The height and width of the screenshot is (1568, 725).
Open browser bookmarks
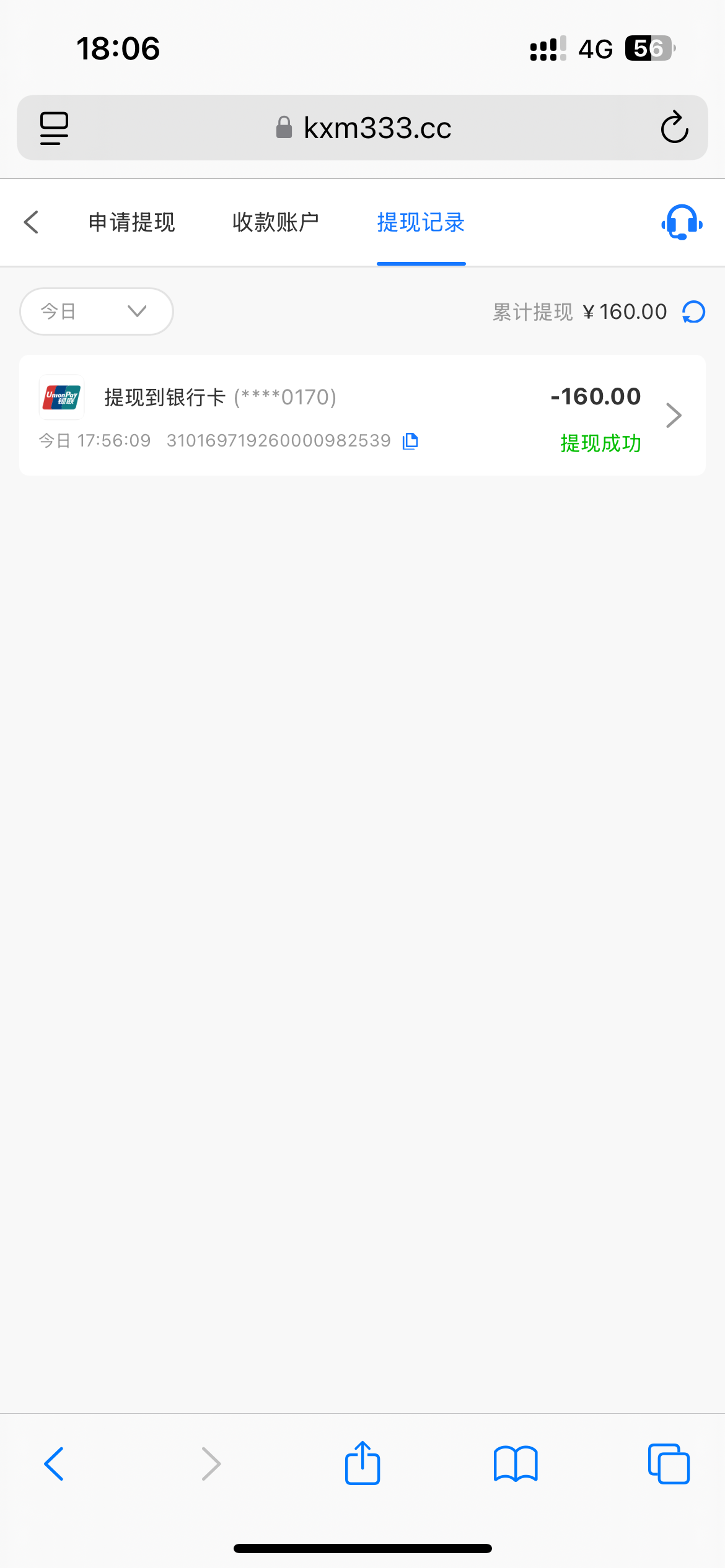[x=516, y=1464]
